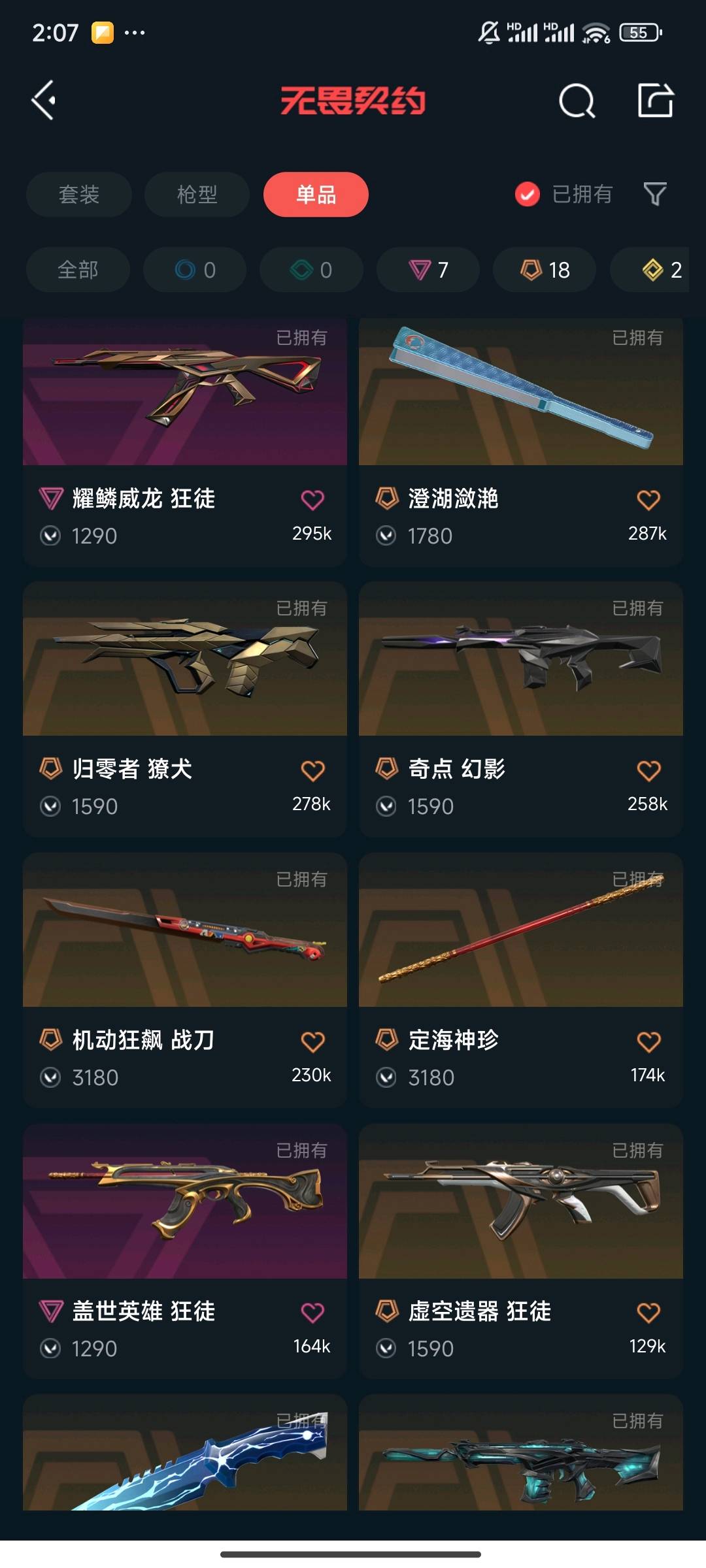Like the 归零者 獠犬 skin
706x1568 pixels.
click(312, 771)
